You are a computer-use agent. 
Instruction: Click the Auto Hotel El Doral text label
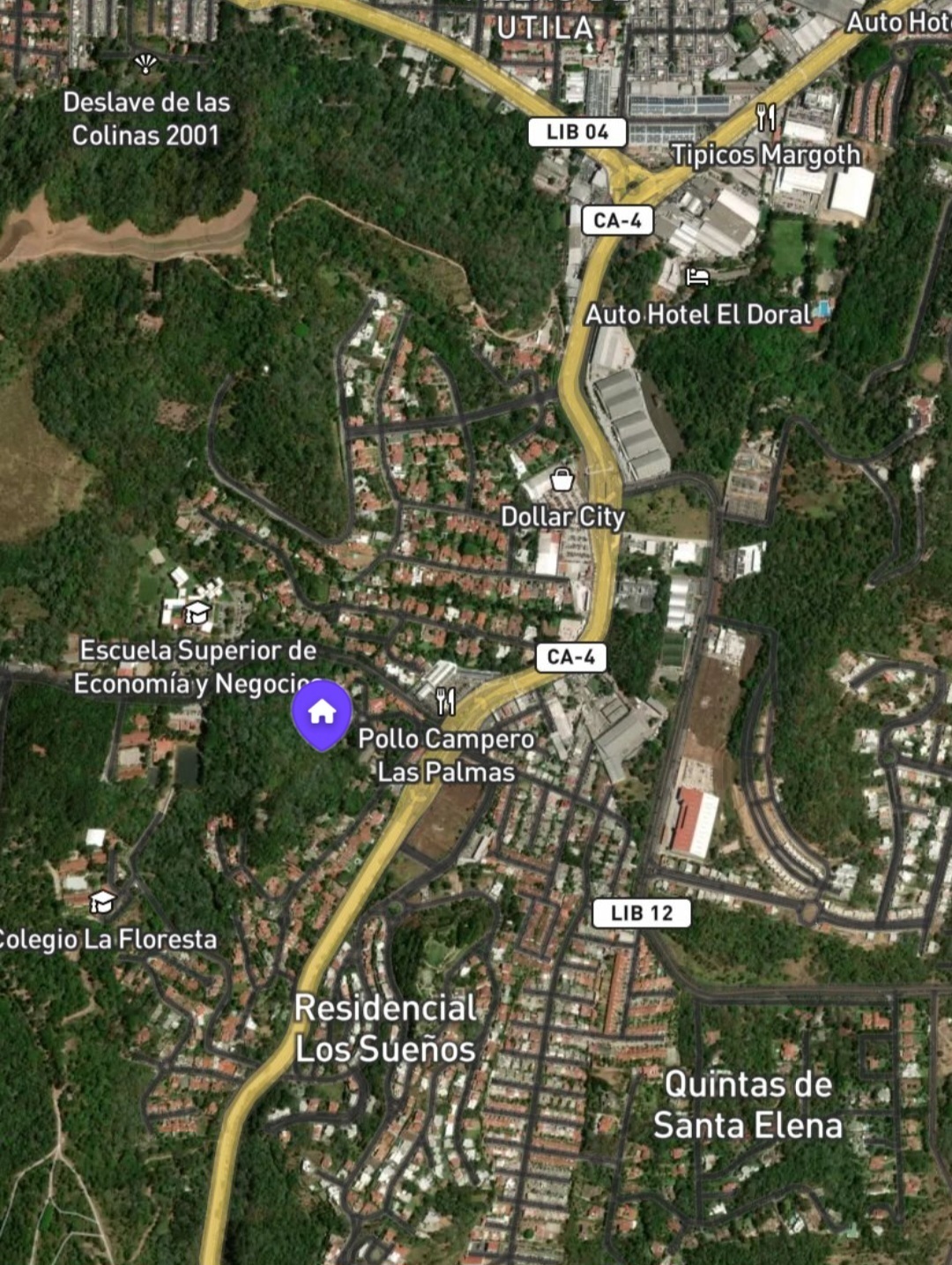tap(699, 315)
